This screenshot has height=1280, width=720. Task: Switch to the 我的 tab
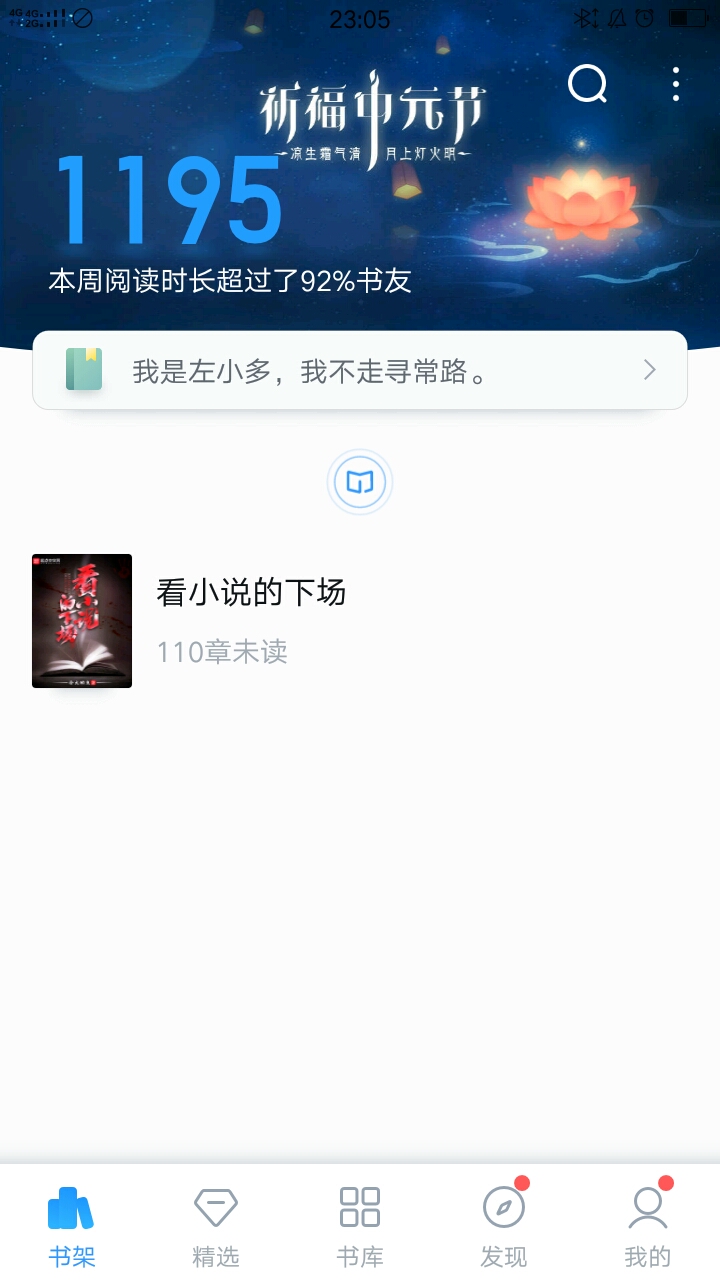coord(648,1224)
